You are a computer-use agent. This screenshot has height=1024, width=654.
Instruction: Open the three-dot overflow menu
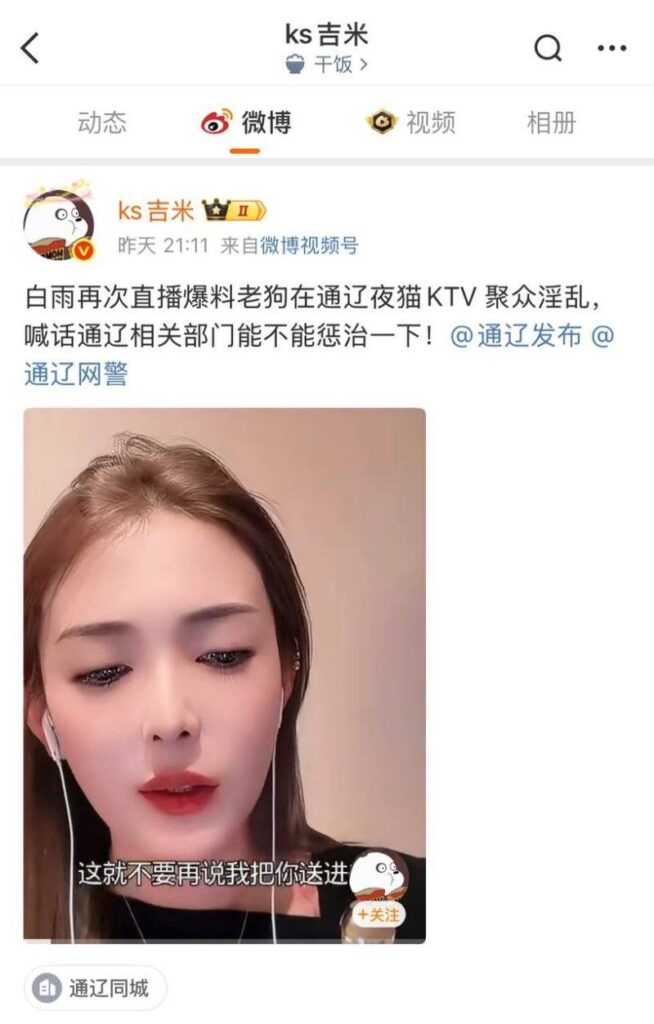tap(611, 47)
